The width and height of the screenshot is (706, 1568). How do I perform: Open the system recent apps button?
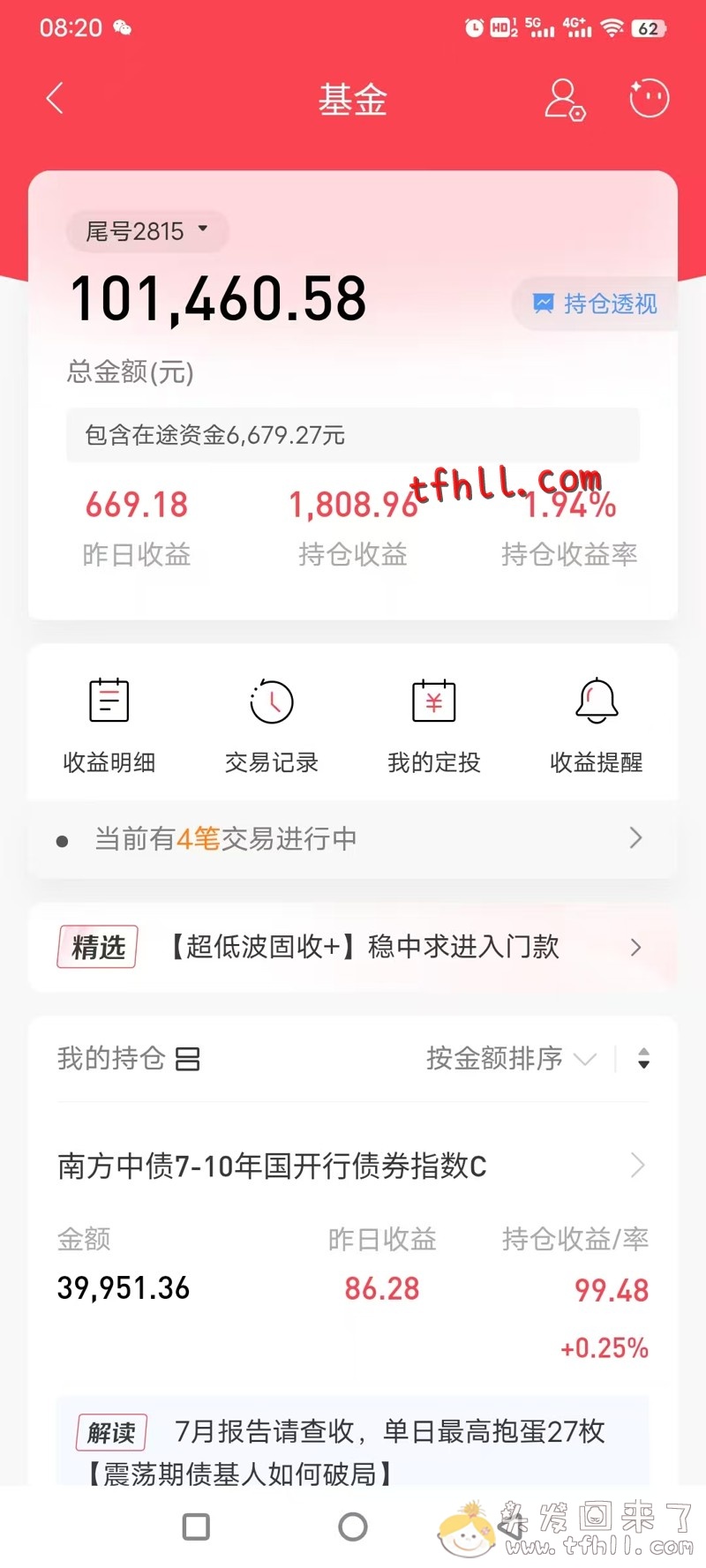pyautogui.click(x=196, y=1527)
